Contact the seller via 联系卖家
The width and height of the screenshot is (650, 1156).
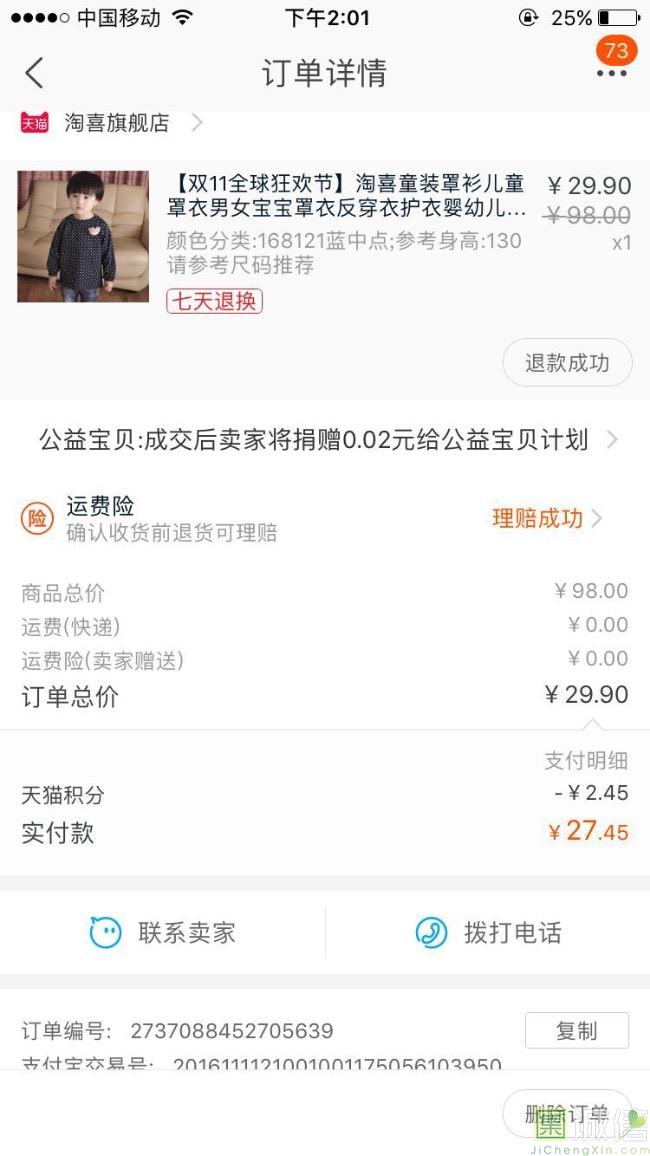[x=162, y=933]
